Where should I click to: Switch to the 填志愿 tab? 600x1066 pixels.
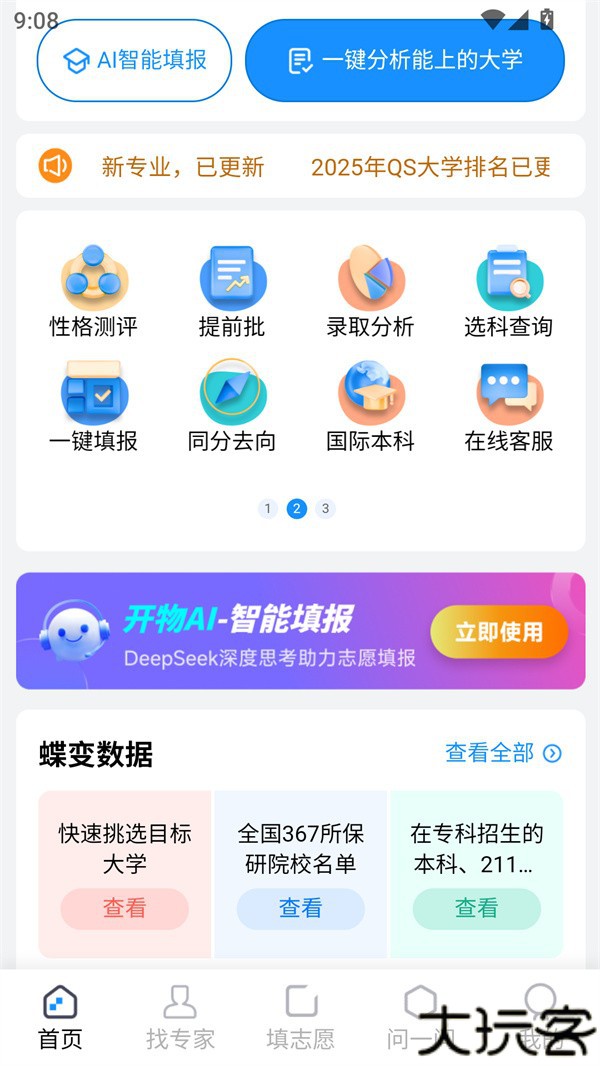[x=300, y=1018]
